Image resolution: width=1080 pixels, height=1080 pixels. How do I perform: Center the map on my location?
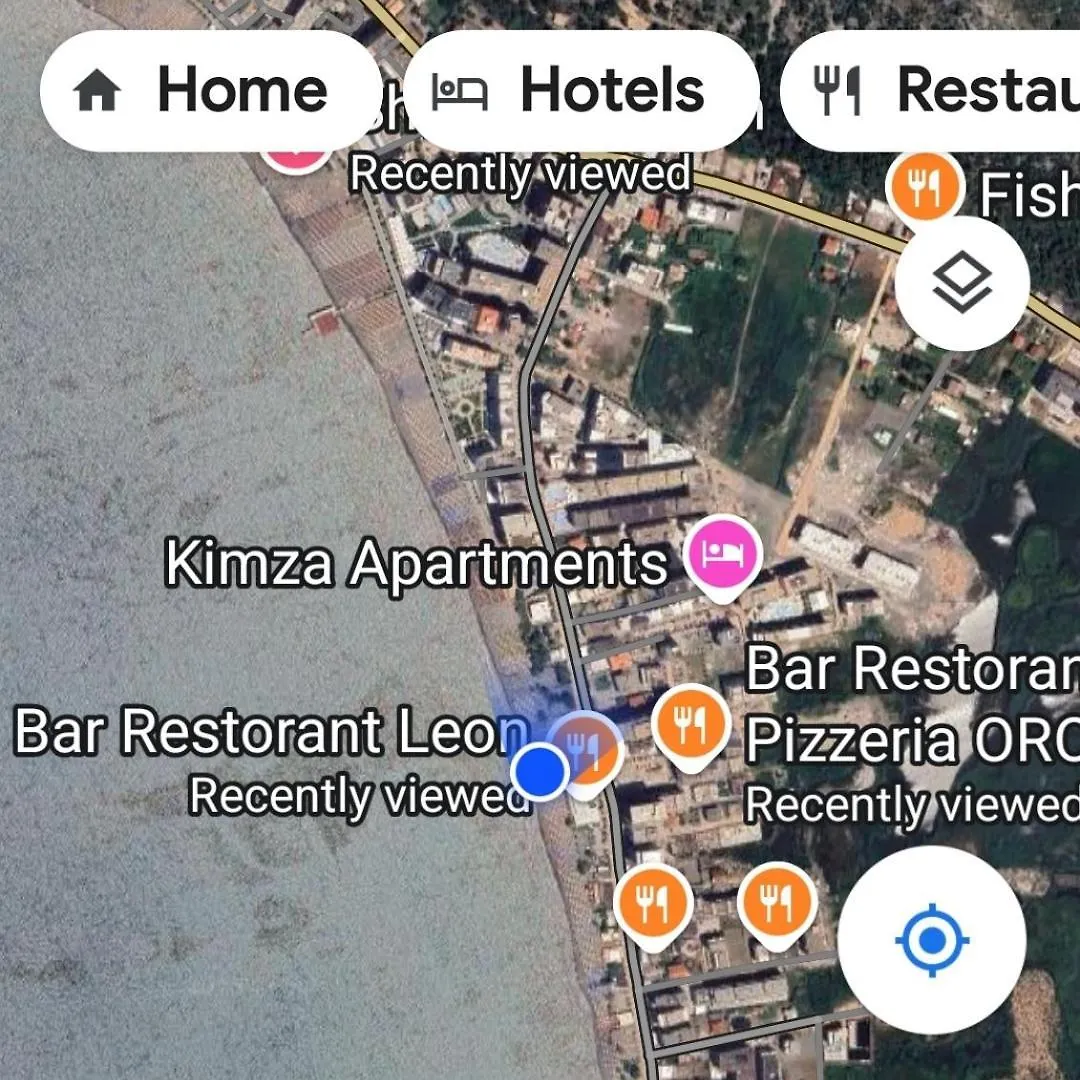coord(932,940)
